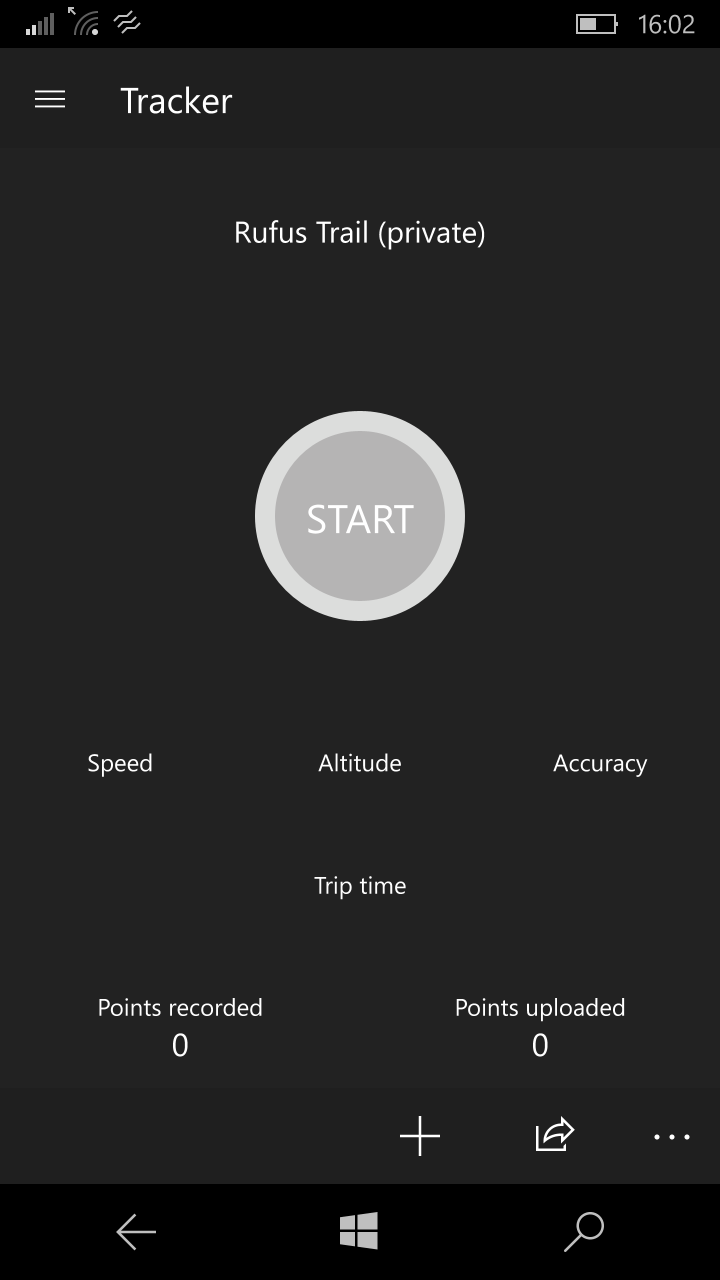Tap the back arrow in navigation bar
The image size is (720, 1280).
[137, 1232]
